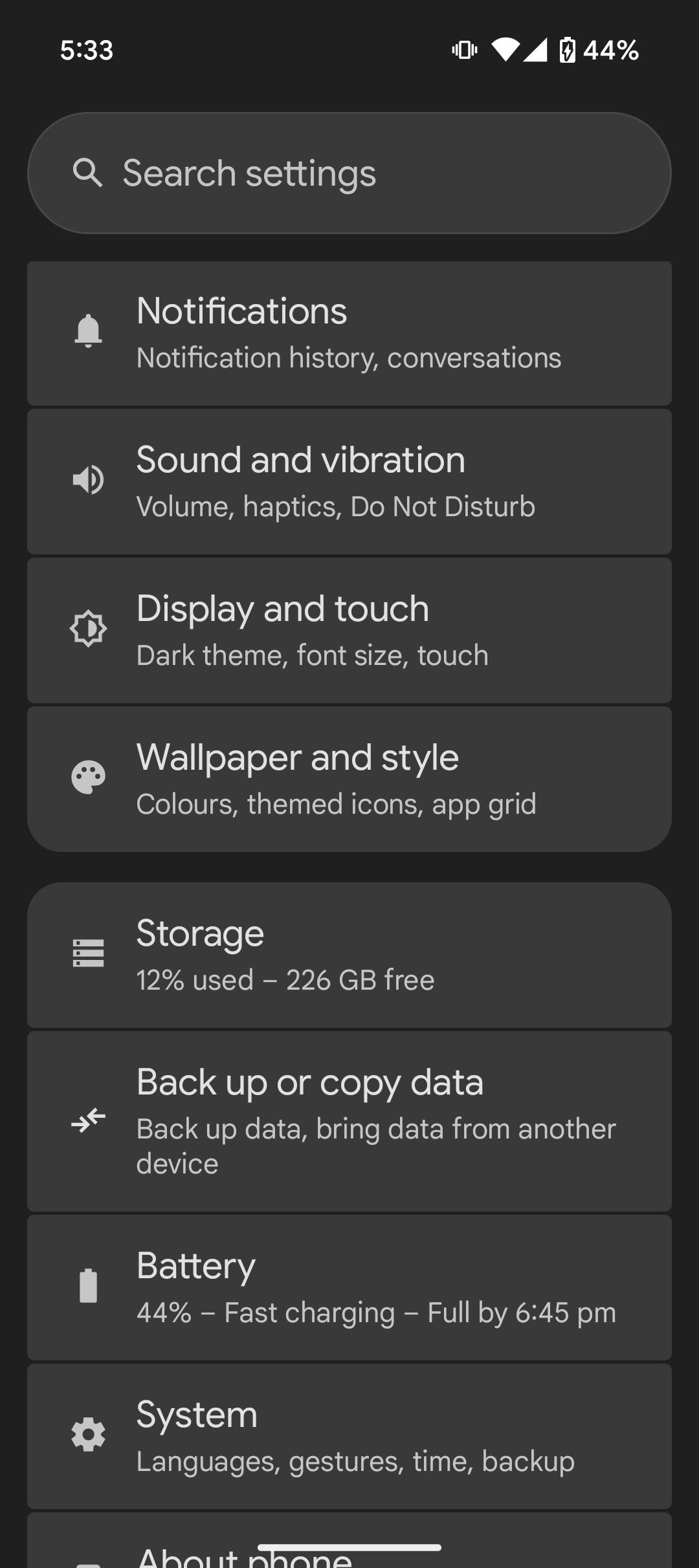Tap the Search settings field
The height and width of the screenshot is (1568, 699).
[349, 173]
